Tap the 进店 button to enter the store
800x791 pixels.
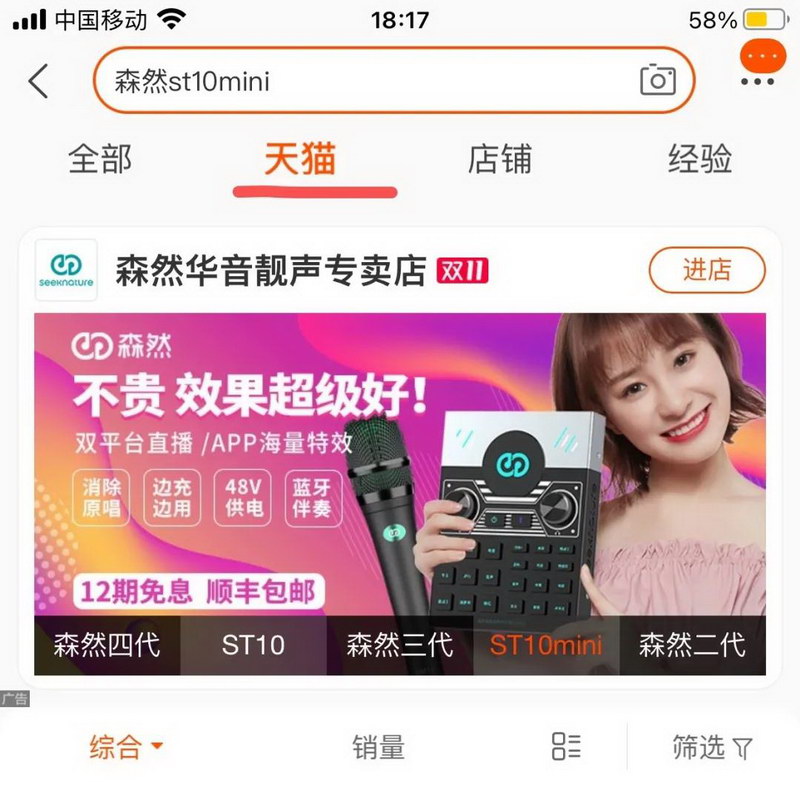[707, 270]
